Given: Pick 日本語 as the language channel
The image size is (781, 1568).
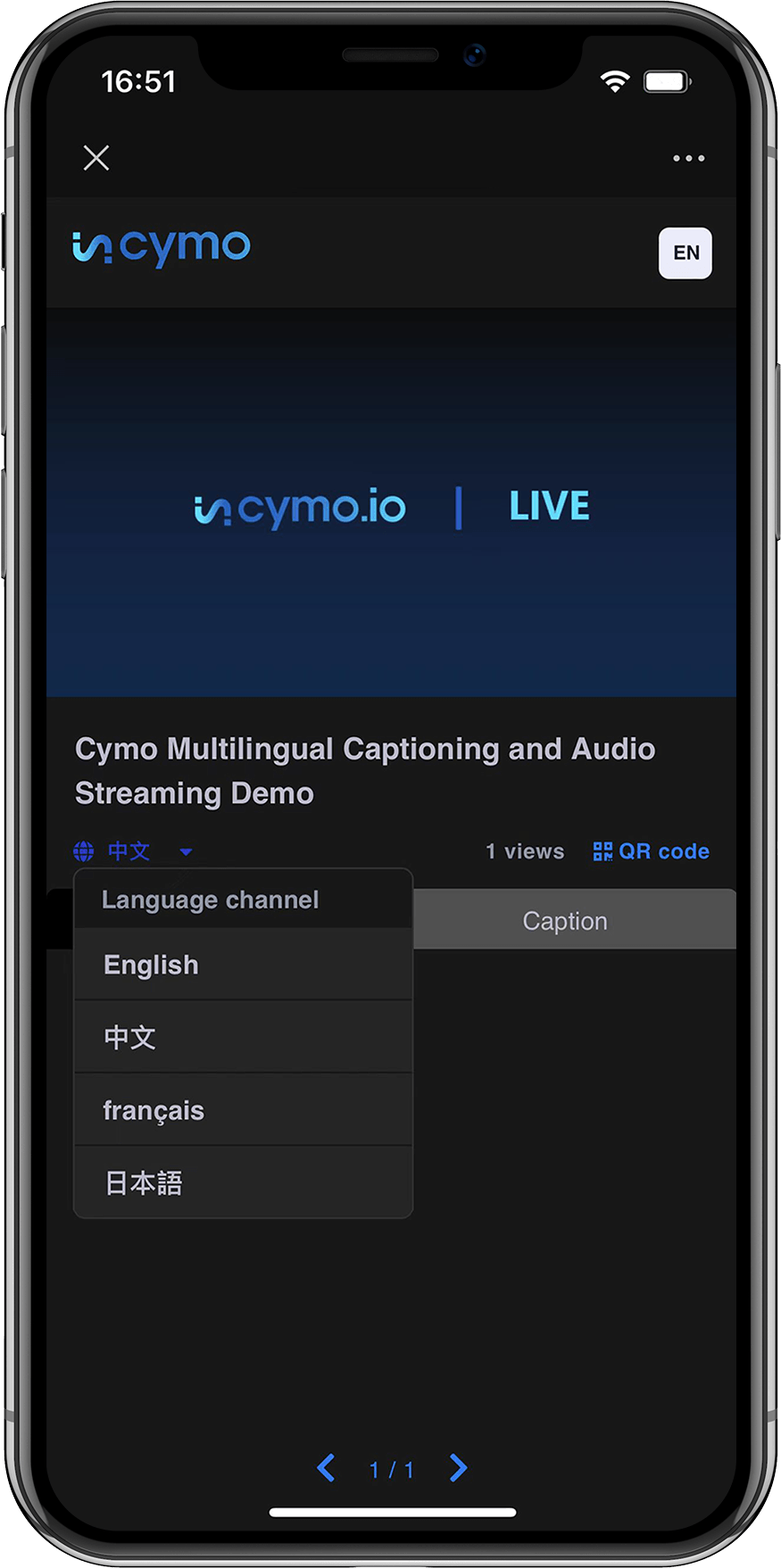Looking at the screenshot, I should click(x=243, y=1182).
